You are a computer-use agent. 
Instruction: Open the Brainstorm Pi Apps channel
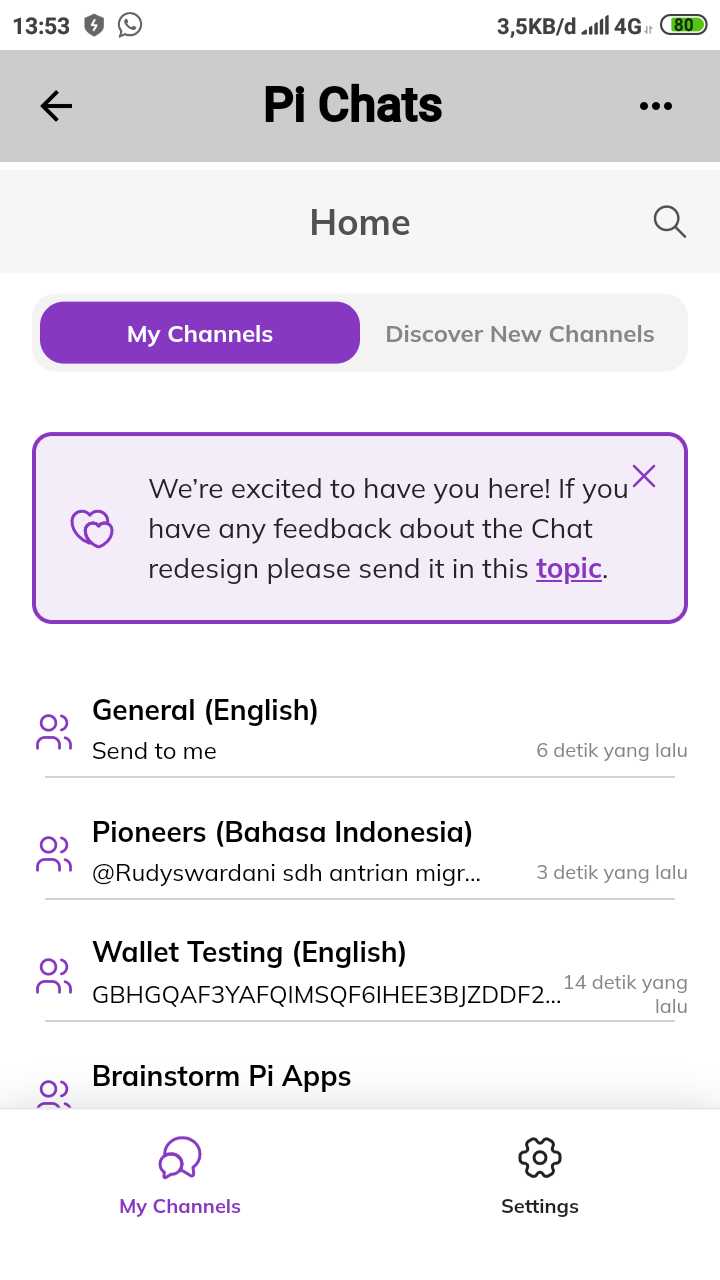pyautogui.click(x=360, y=1080)
